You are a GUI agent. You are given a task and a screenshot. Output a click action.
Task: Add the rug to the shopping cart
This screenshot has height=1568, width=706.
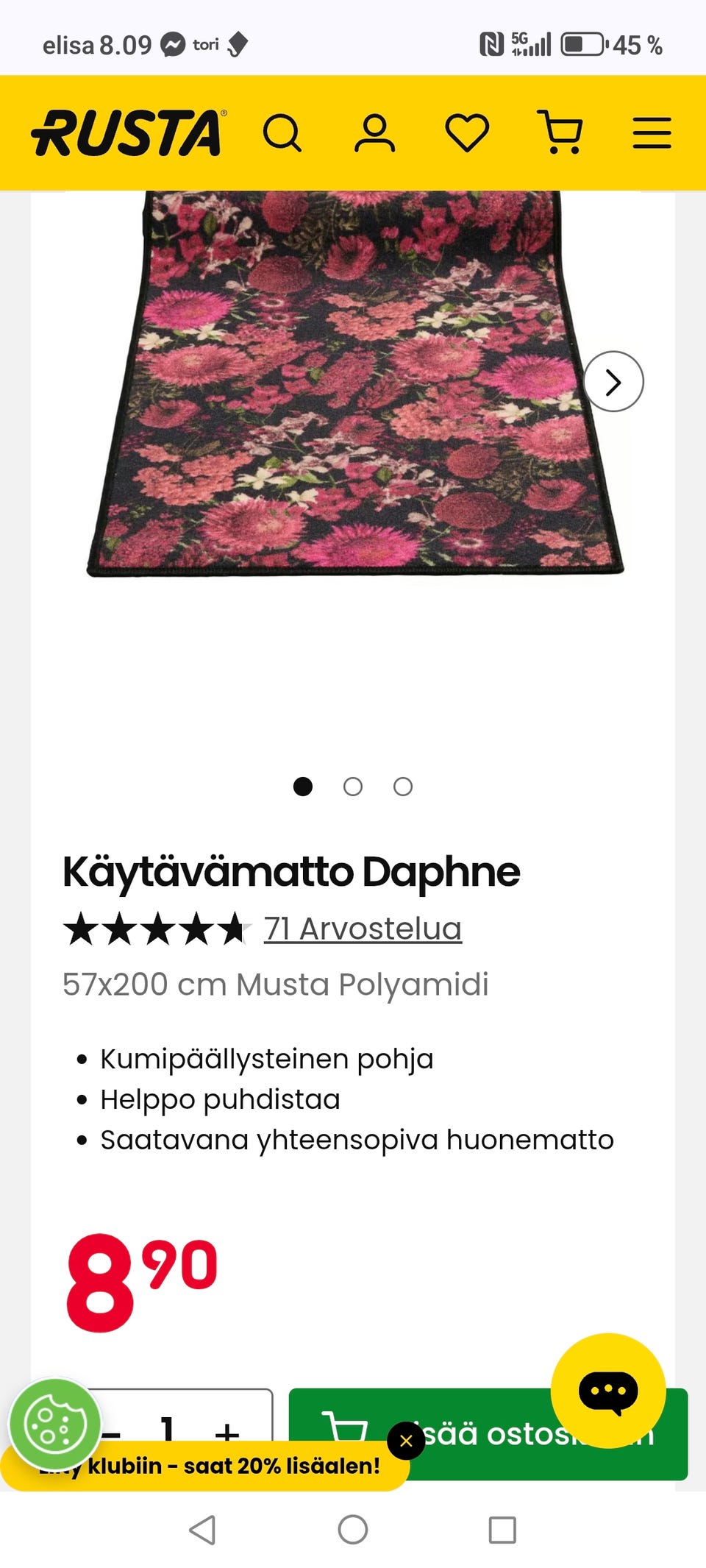pyautogui.click(x=485, y=1432)
